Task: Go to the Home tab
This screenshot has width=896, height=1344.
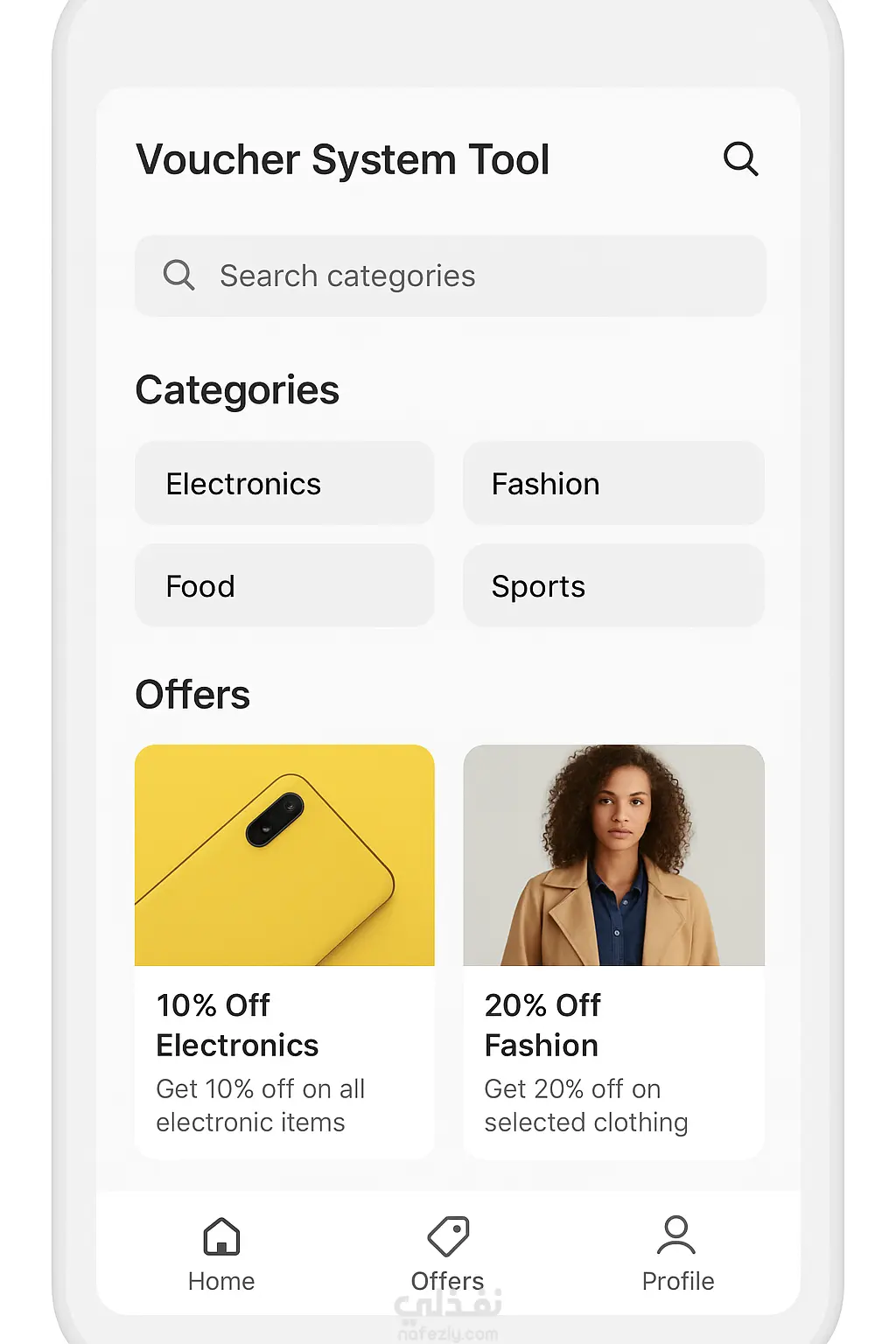Action: tap(221, 1254)
